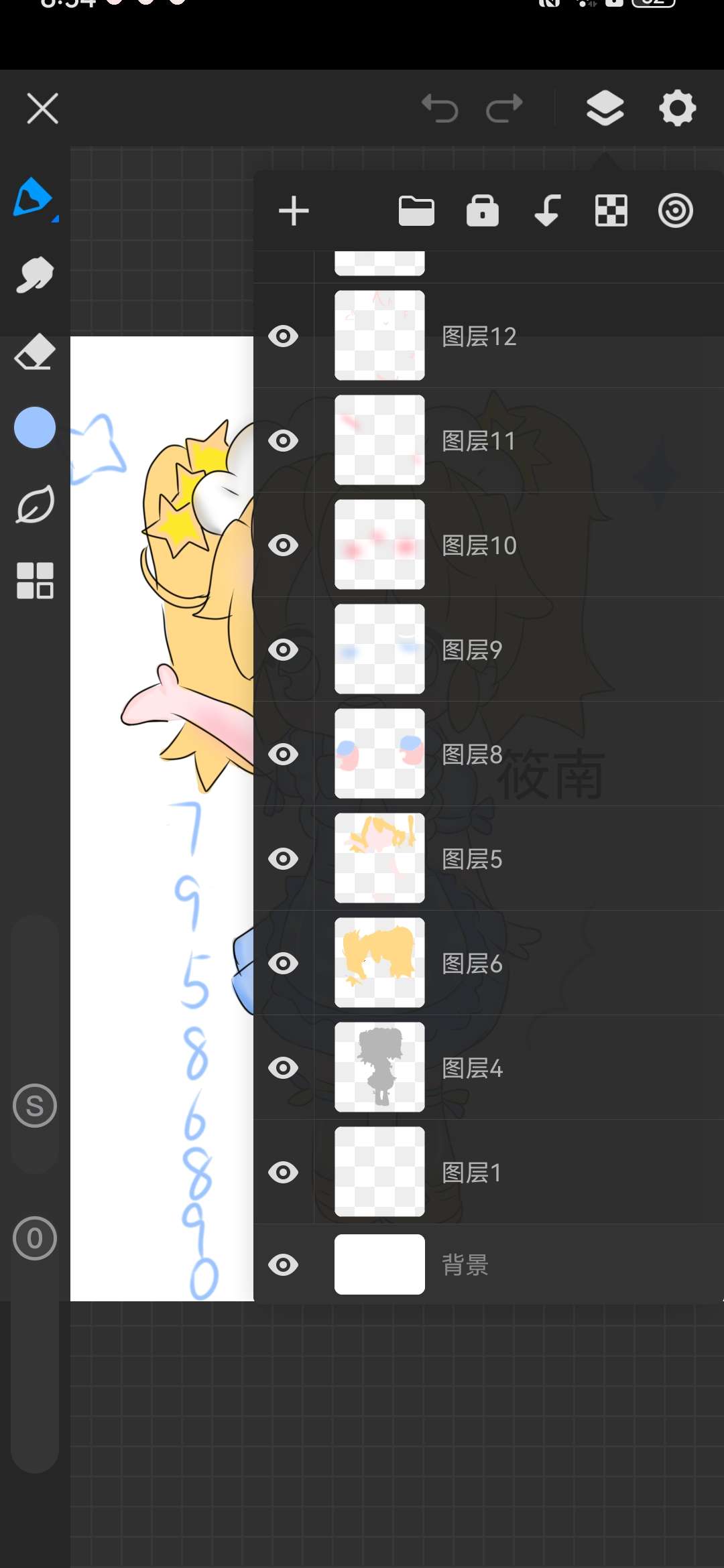
Task: Open the settings gear
Action: [678, 109]
